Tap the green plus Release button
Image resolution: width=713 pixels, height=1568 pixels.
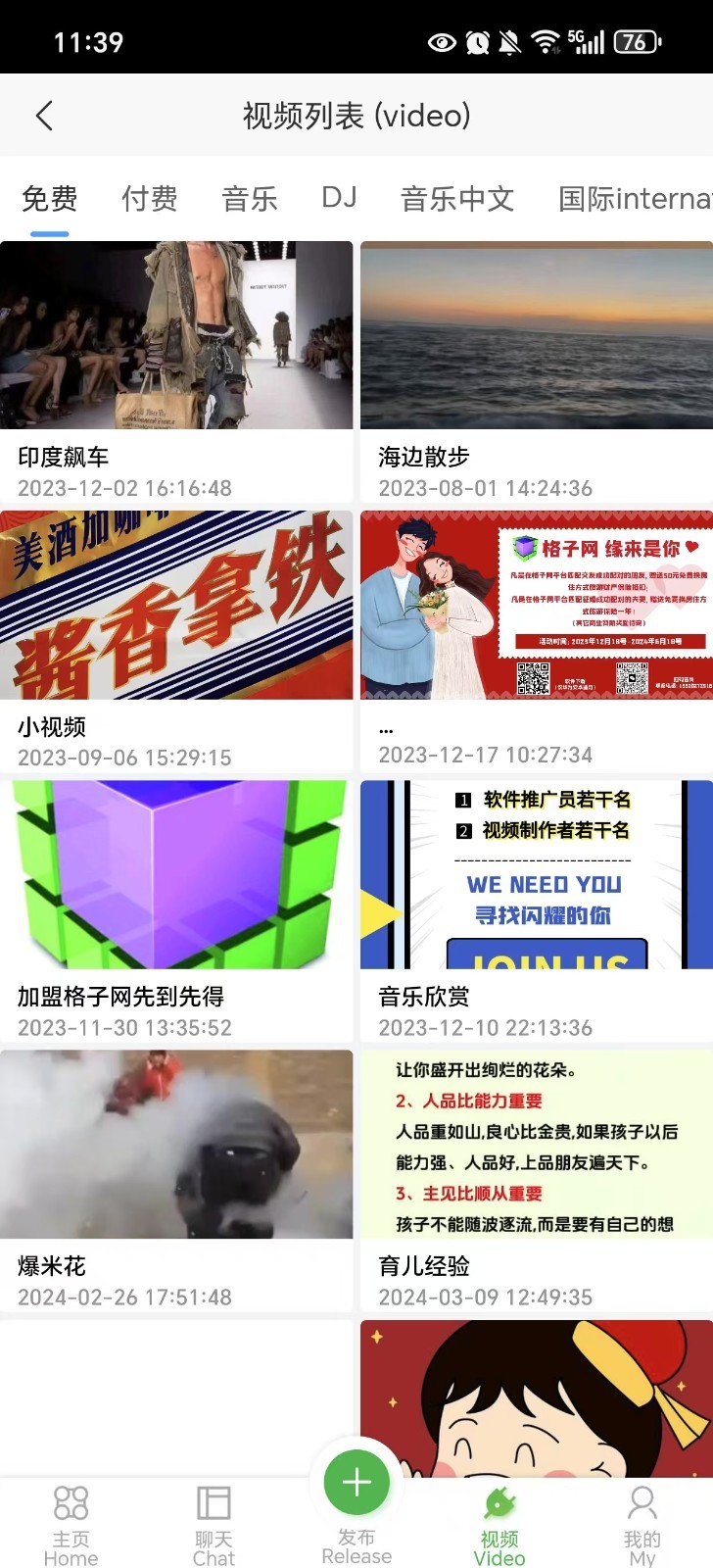(x=356, y=1483)
